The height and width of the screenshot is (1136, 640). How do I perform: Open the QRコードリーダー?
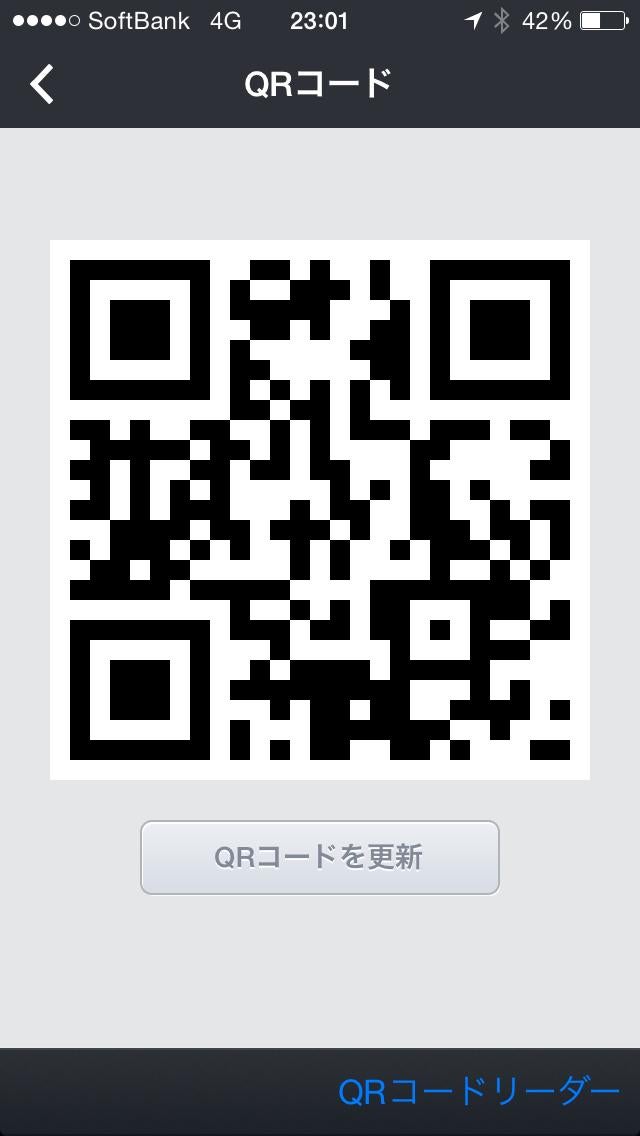click(x=479, y=1091)
